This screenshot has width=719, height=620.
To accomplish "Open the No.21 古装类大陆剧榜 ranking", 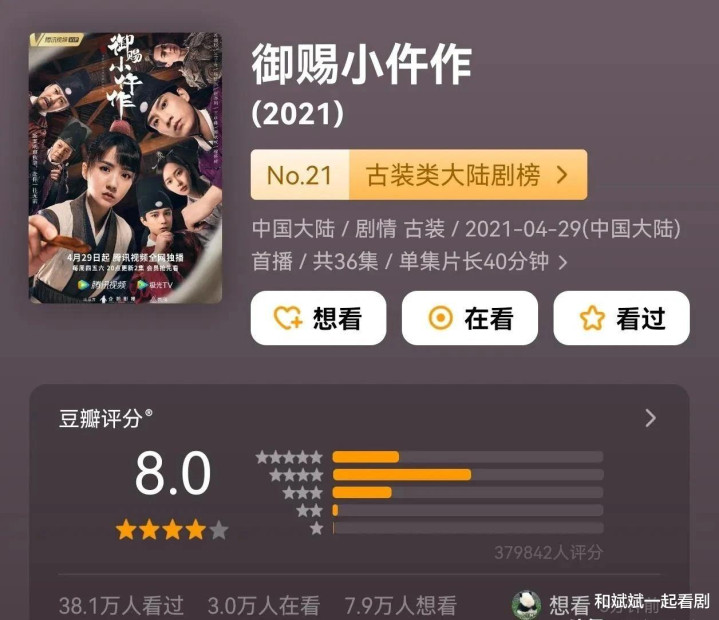I will [x=418, y=176].
